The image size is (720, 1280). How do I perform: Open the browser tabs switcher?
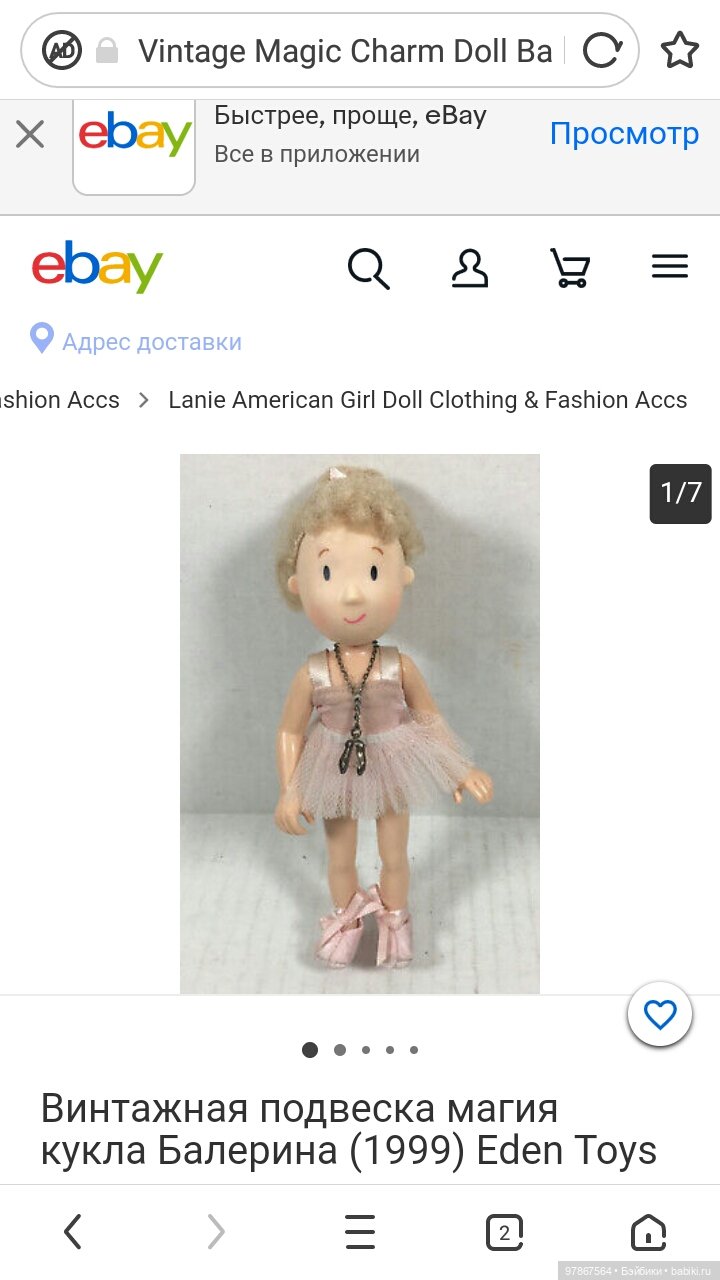[504, 1232]
